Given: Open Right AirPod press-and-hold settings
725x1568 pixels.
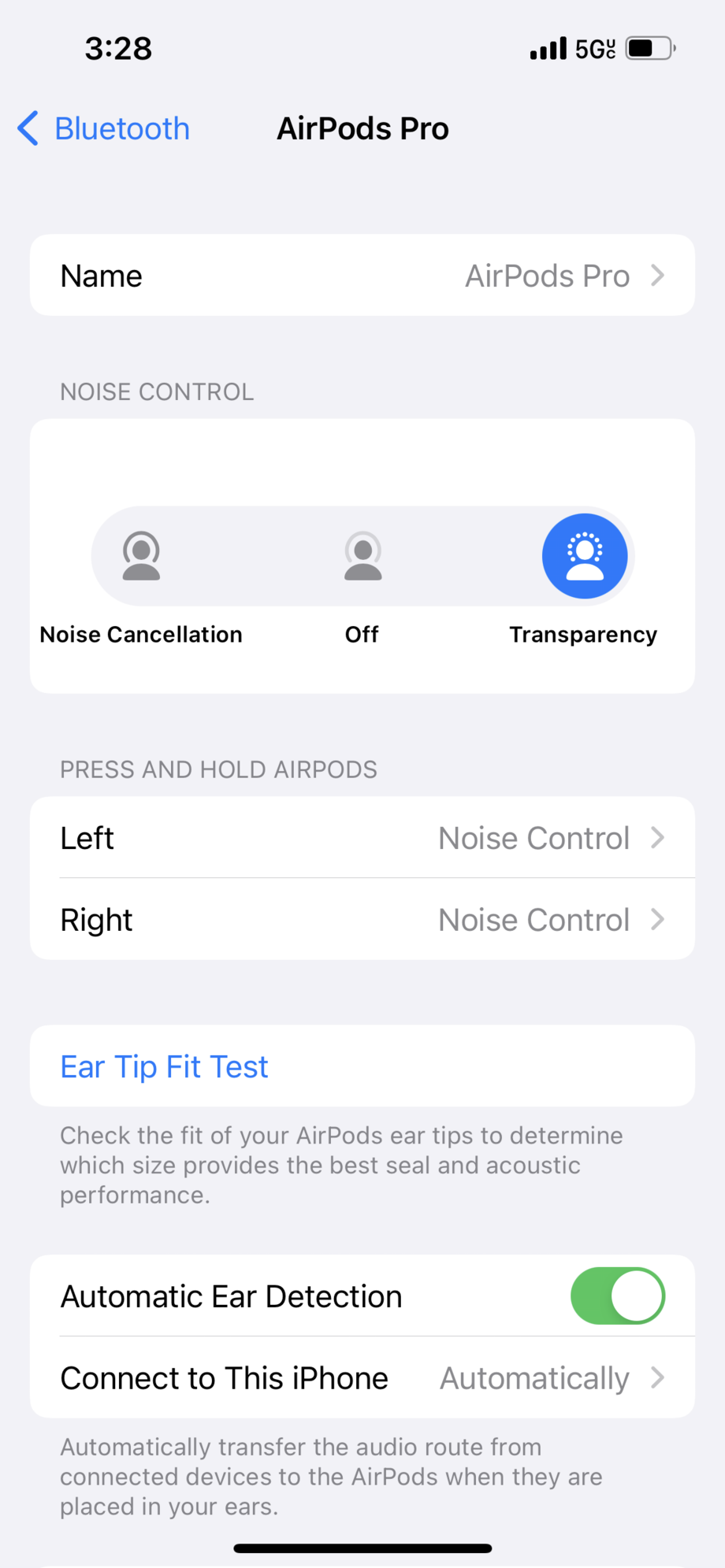Looking at the screenshot, I should click(362, 920).
